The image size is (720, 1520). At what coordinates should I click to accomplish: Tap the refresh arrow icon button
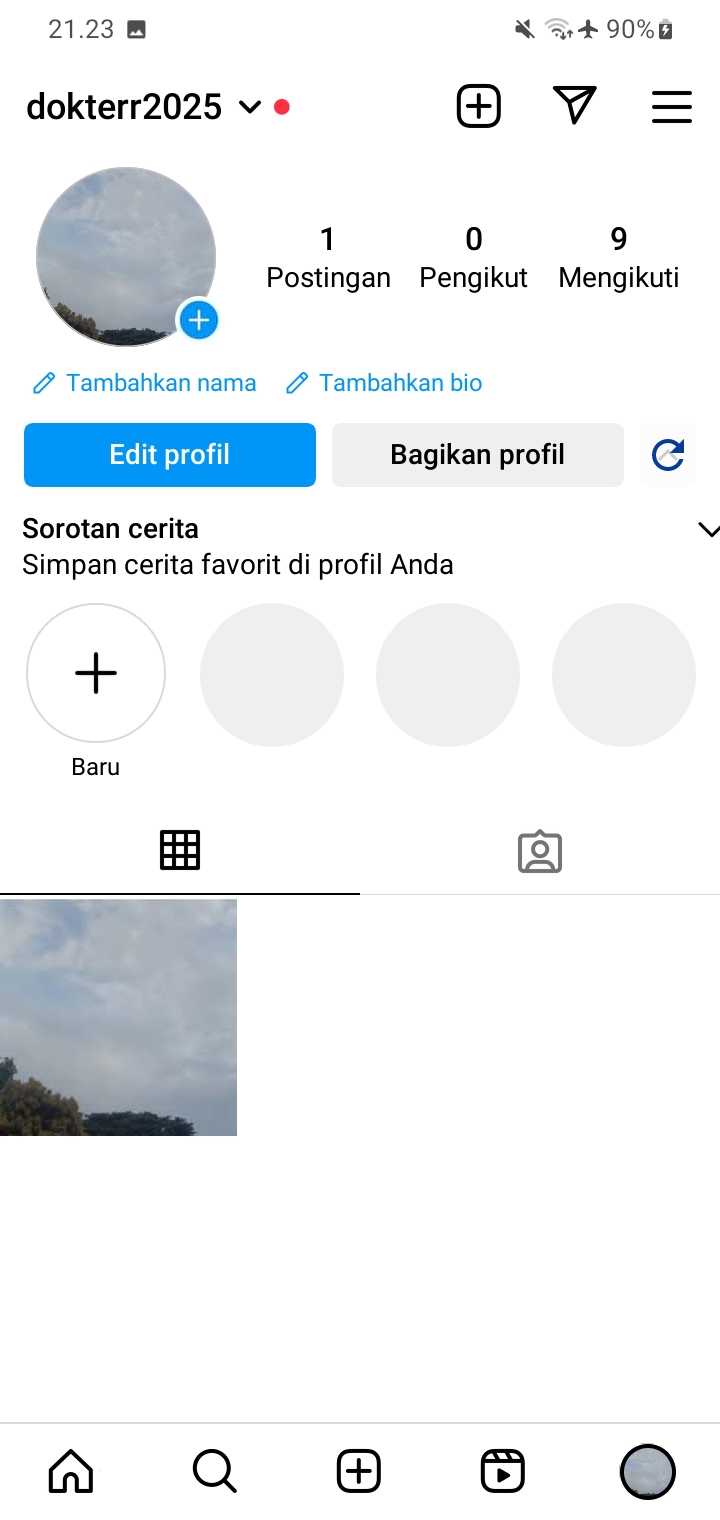point(667,455)
